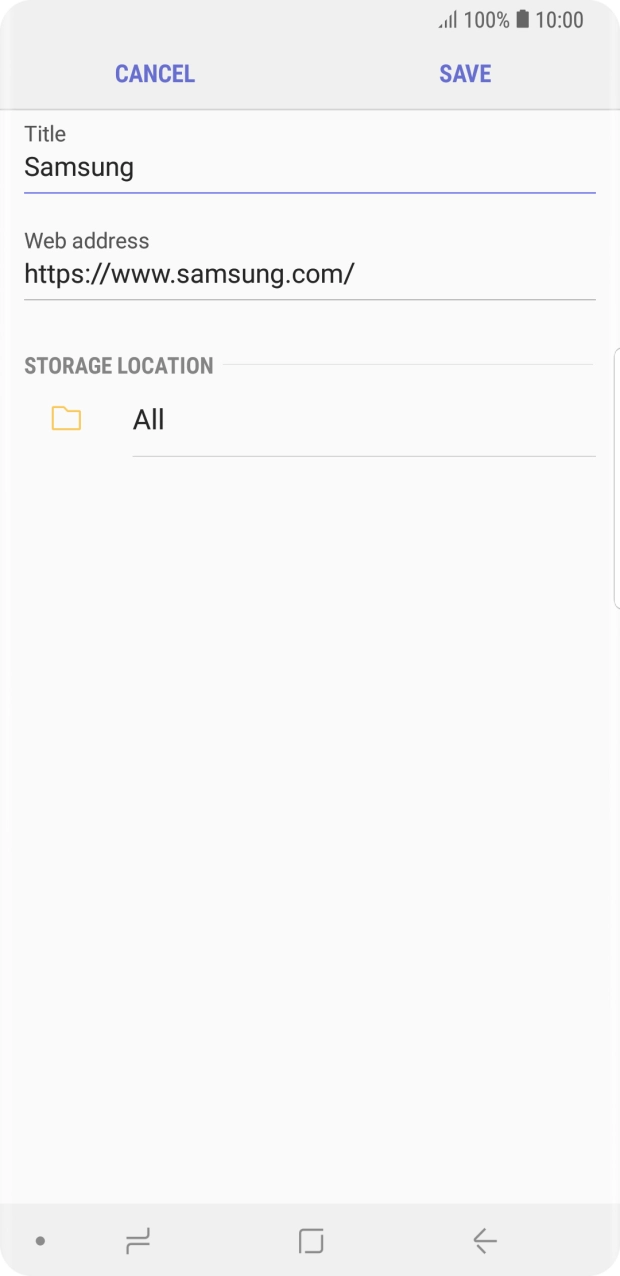620x1276 pixels.
Task: Open the recent apps screen
Action: [138, 1241]
